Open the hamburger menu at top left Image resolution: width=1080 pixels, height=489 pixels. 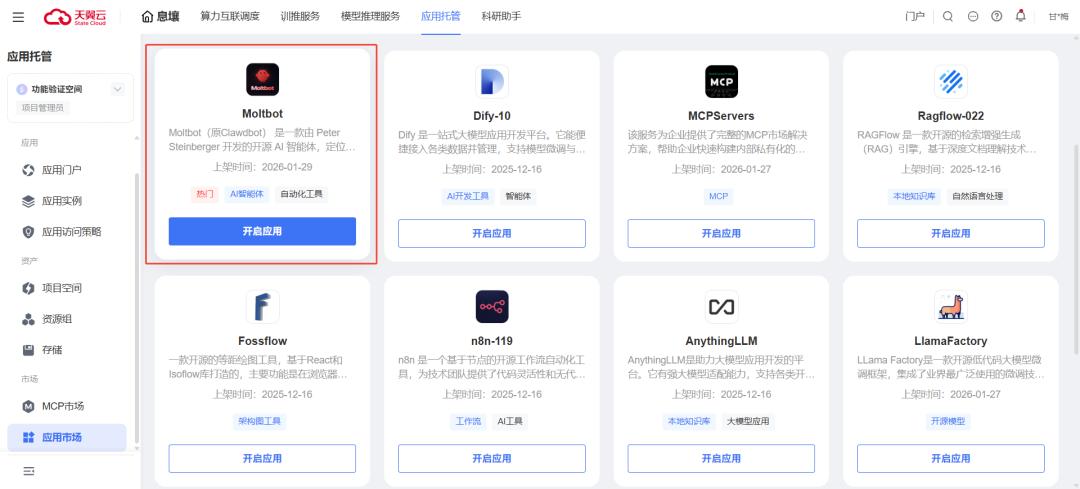tap(19, 17)
